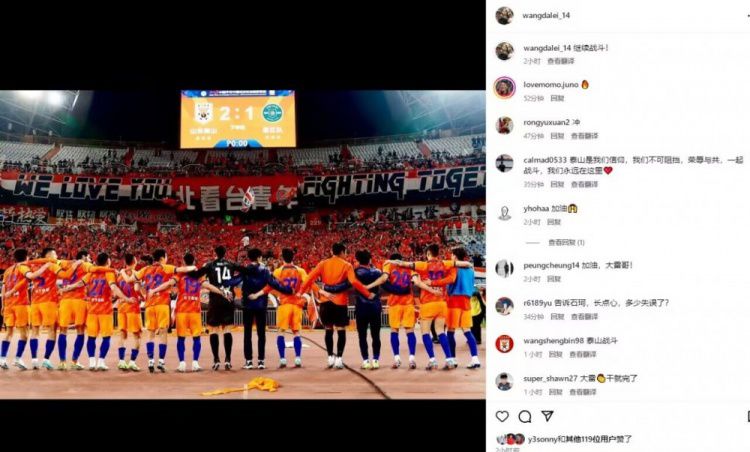
Task: Open the stadium photo of the post
Action: 242,244
